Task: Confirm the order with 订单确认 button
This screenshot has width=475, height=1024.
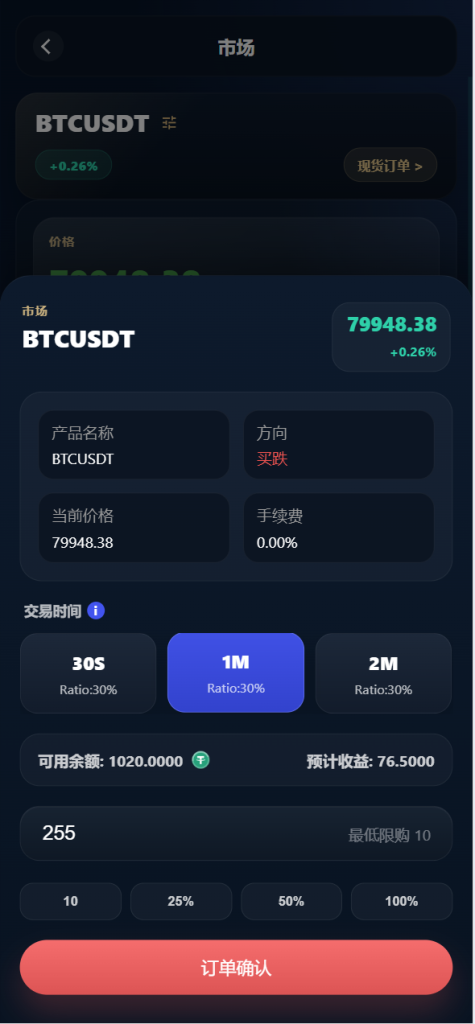Action: coord(236,968)
